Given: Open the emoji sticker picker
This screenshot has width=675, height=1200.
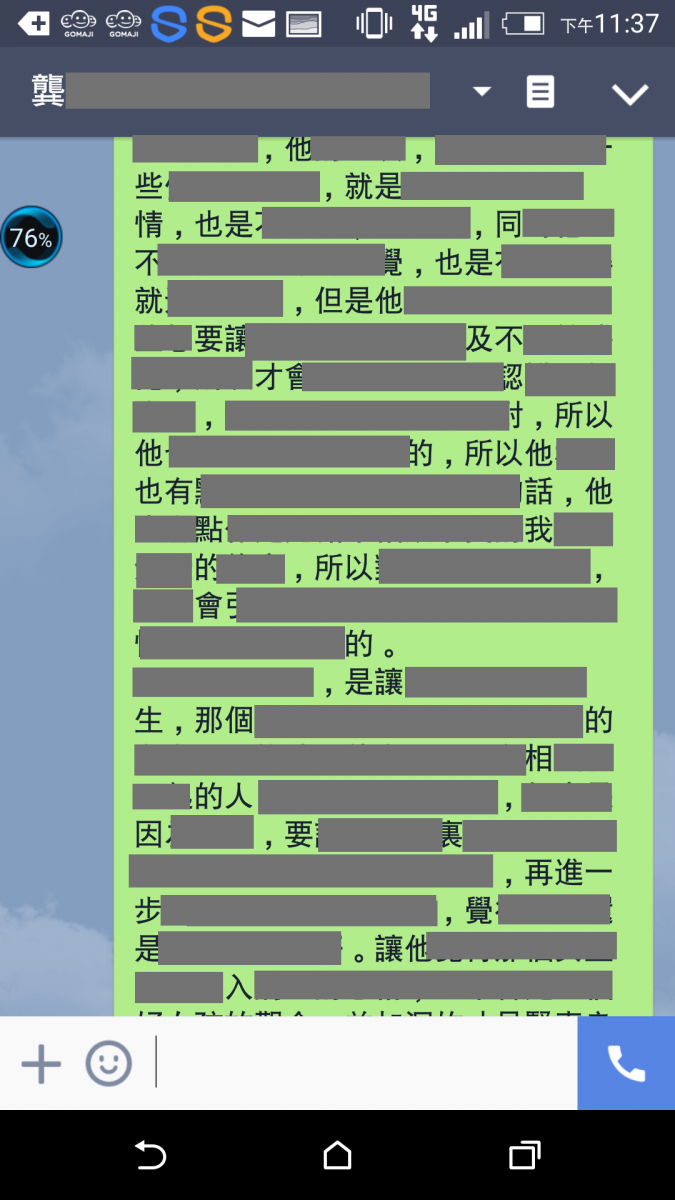Looking at the screenshot, I should point(108,1064).
